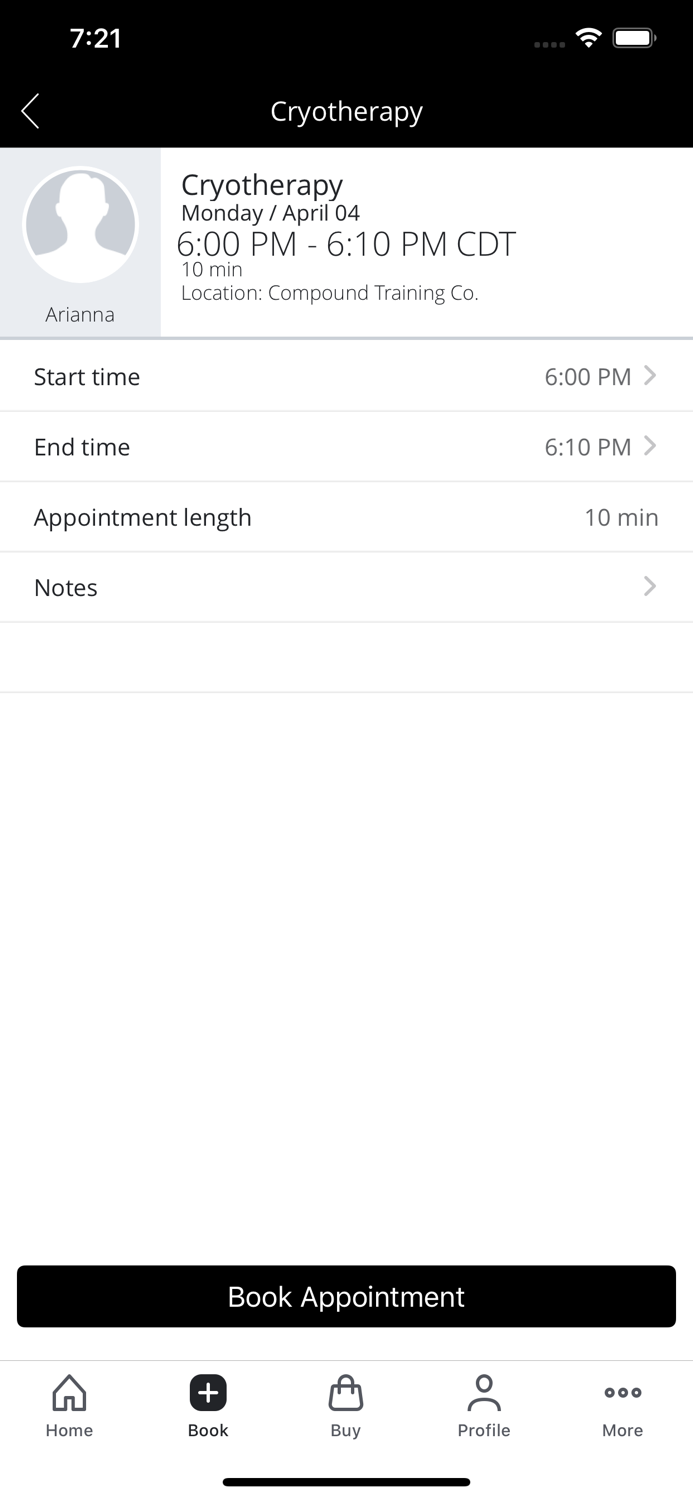This screenshot has height=1500, width=693.
Task: Change the Start time of 6:00 PM
Action: [x=346, y=377]
